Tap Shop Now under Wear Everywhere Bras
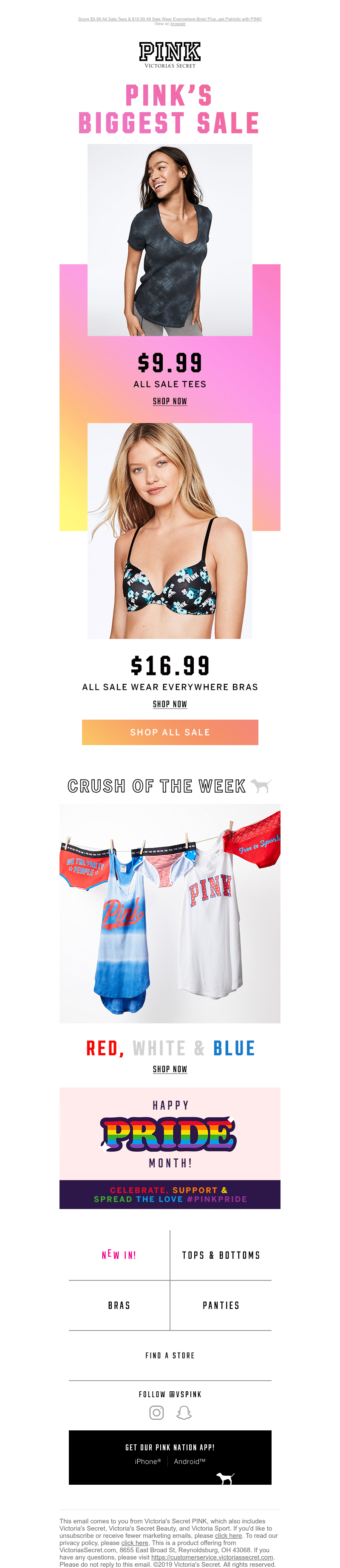The width and height of the screenshot is (340, 1568). tap(170, 703)
